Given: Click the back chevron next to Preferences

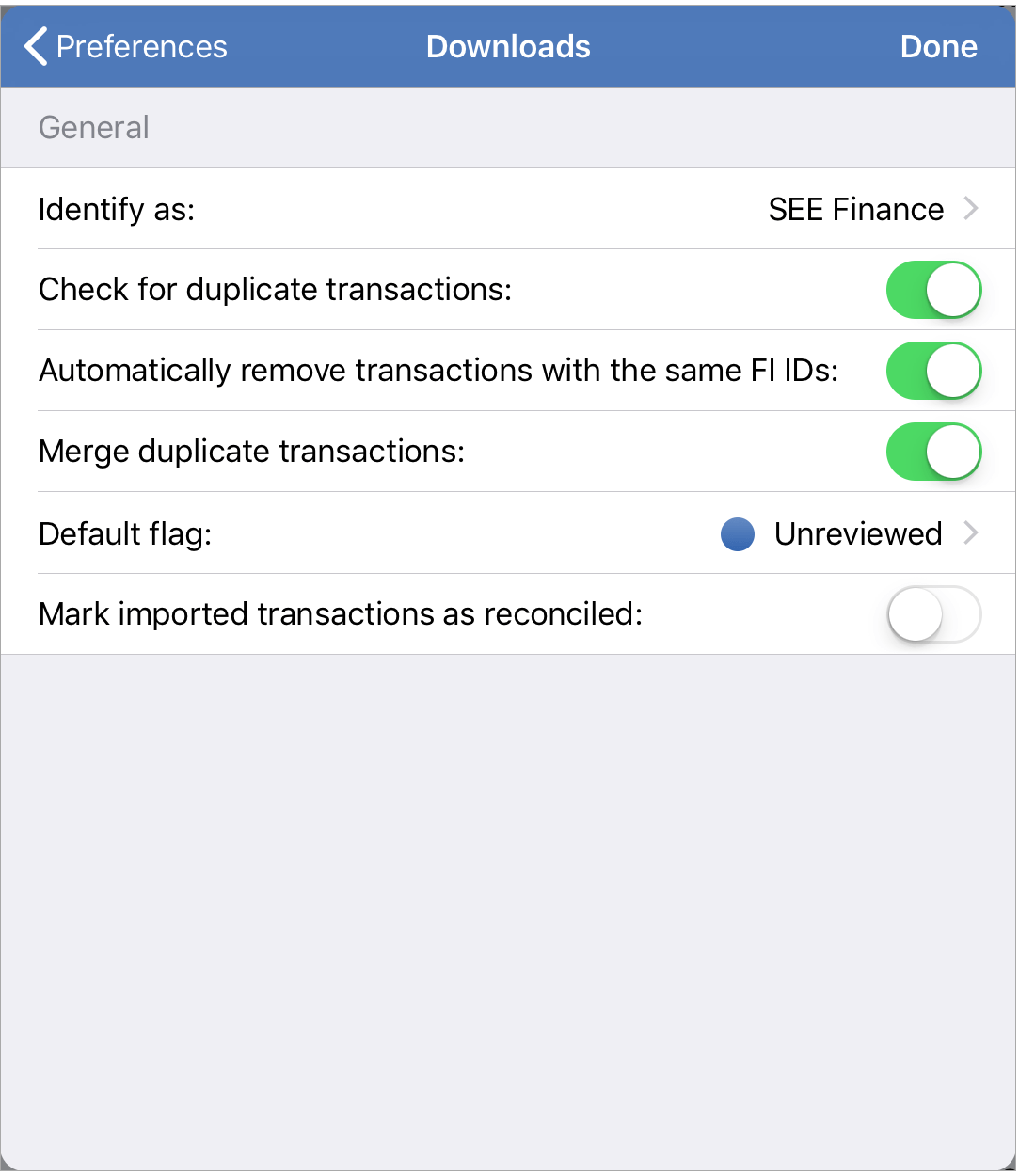Looking at the screenshot, I should click(35, 46).
